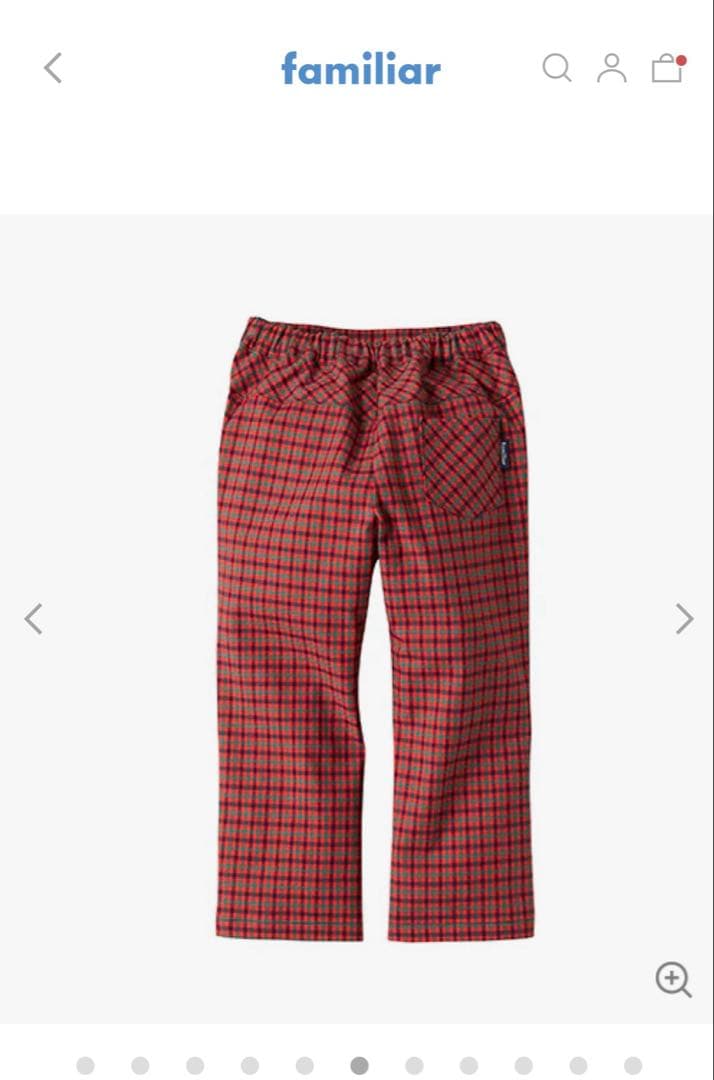Tap the familiar logo to go home
This screenshot has width=714, height=1080.
click(360, 69)
